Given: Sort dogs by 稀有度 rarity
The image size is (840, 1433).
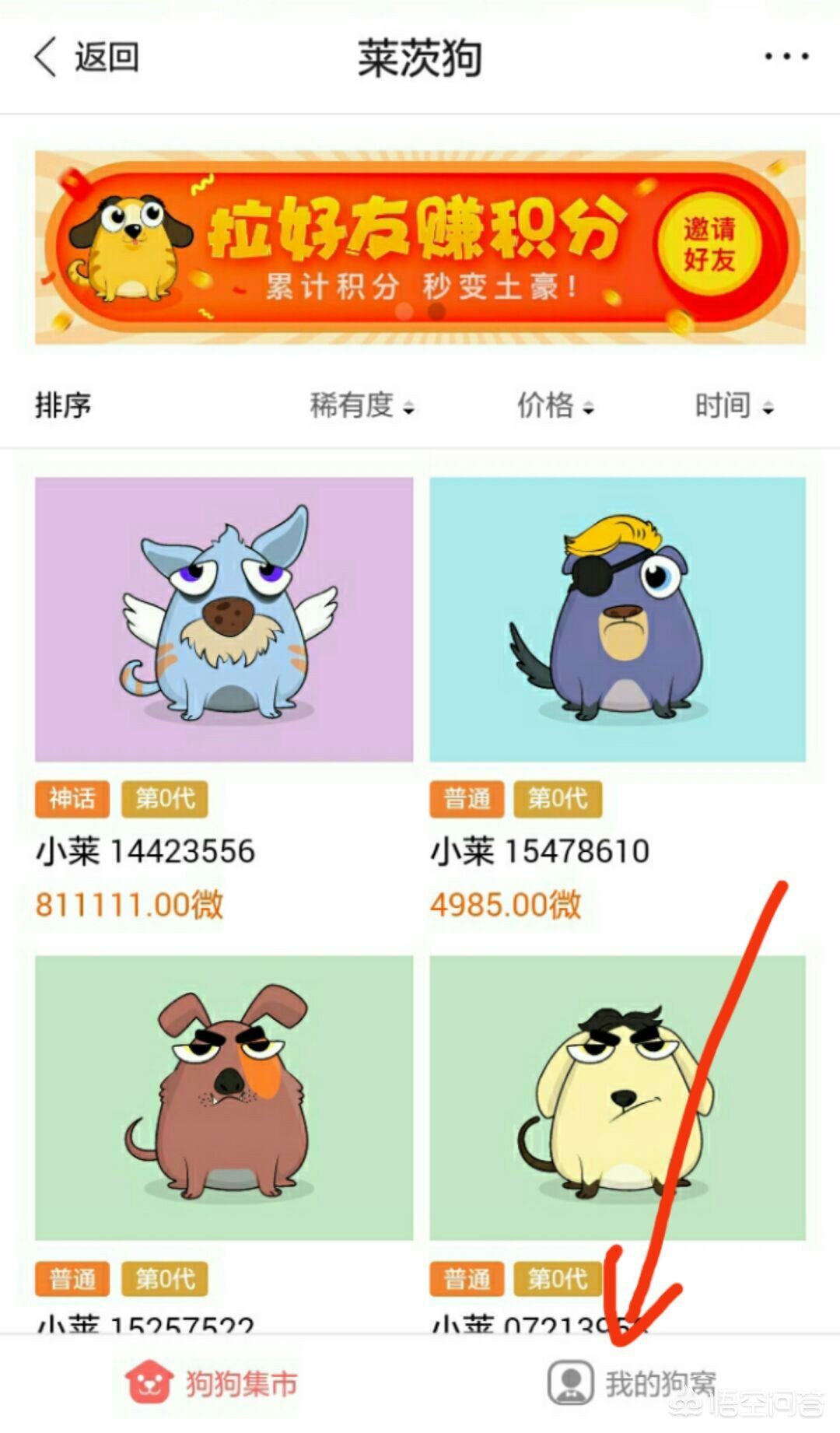Looking at the screenshot, I should click(x=362, y=405).
